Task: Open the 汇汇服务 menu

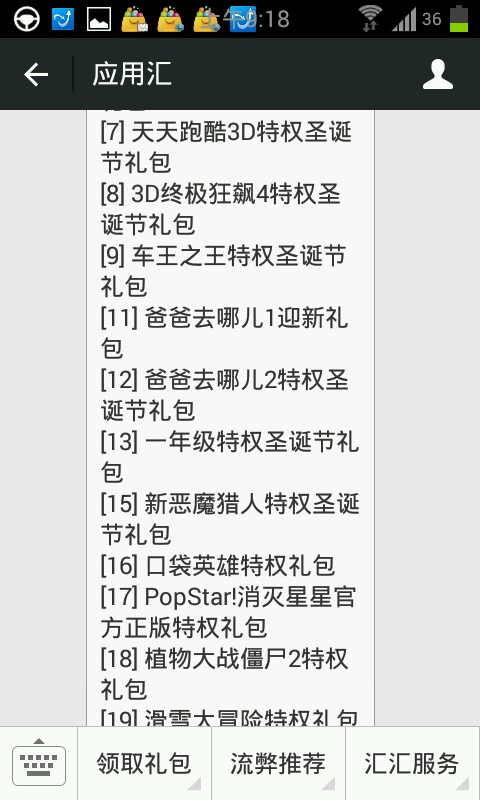Action: pos(412,764)
